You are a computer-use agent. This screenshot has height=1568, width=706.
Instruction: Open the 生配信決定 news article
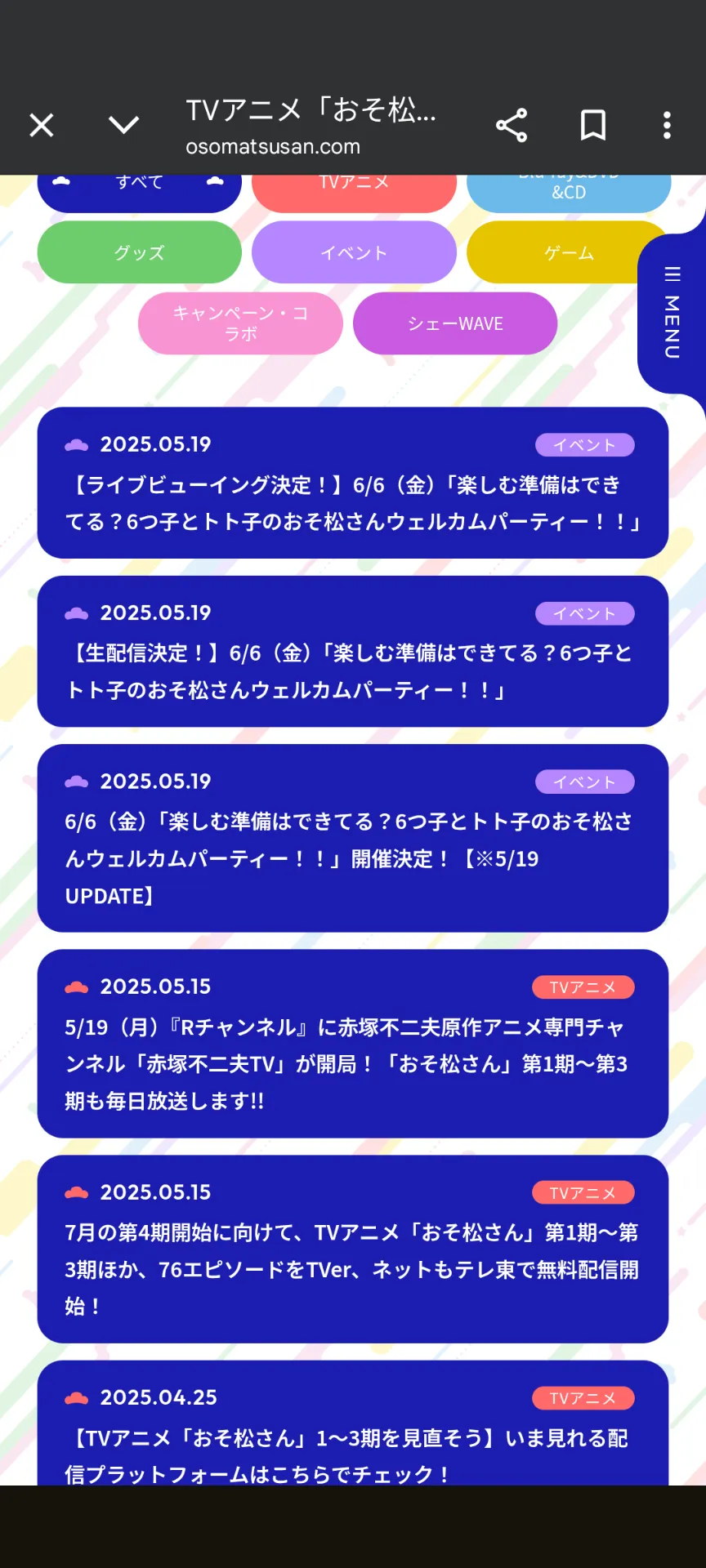(352, 671)
